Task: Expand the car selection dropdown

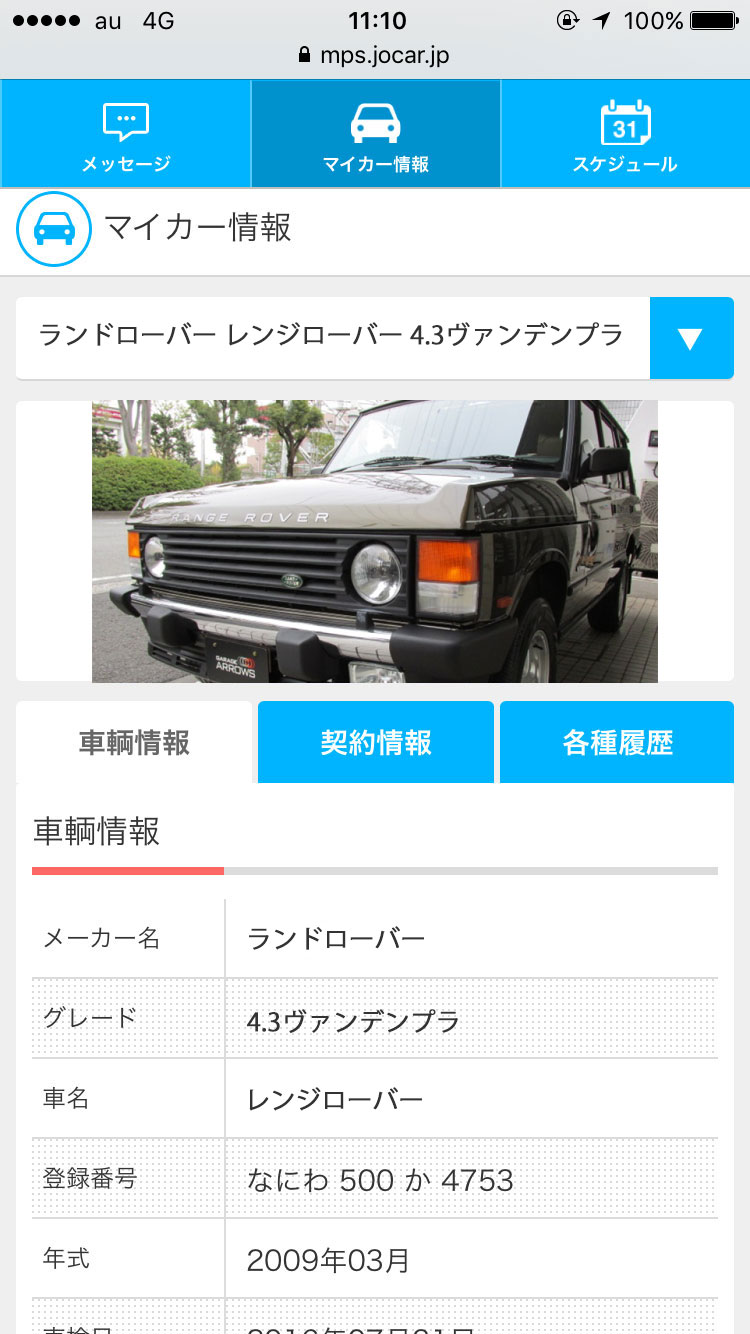Action: 691,338
